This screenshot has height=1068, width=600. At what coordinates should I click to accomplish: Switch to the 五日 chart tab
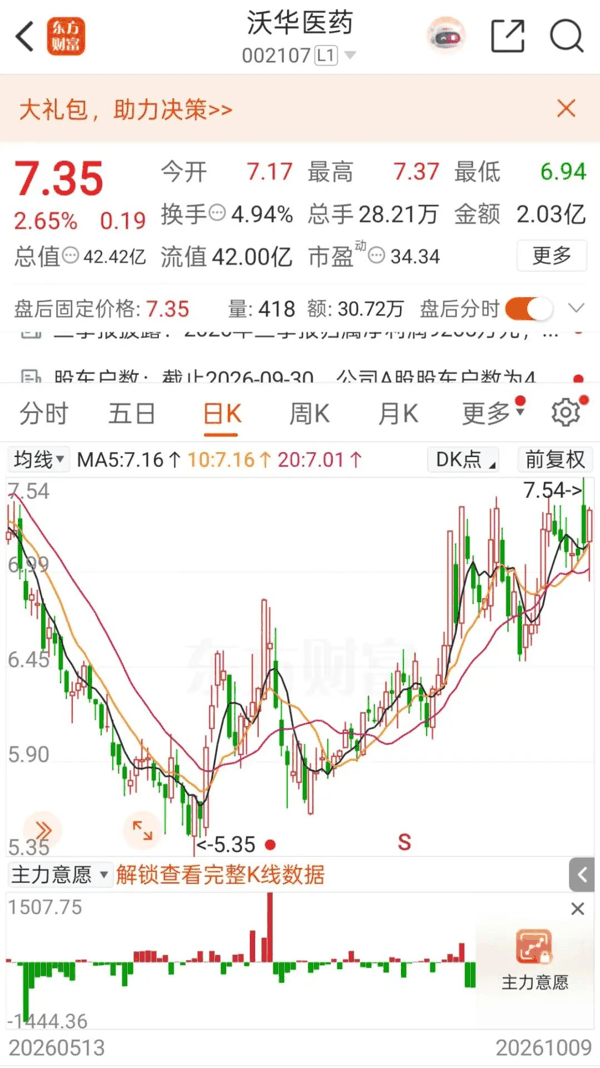point(131,413)
